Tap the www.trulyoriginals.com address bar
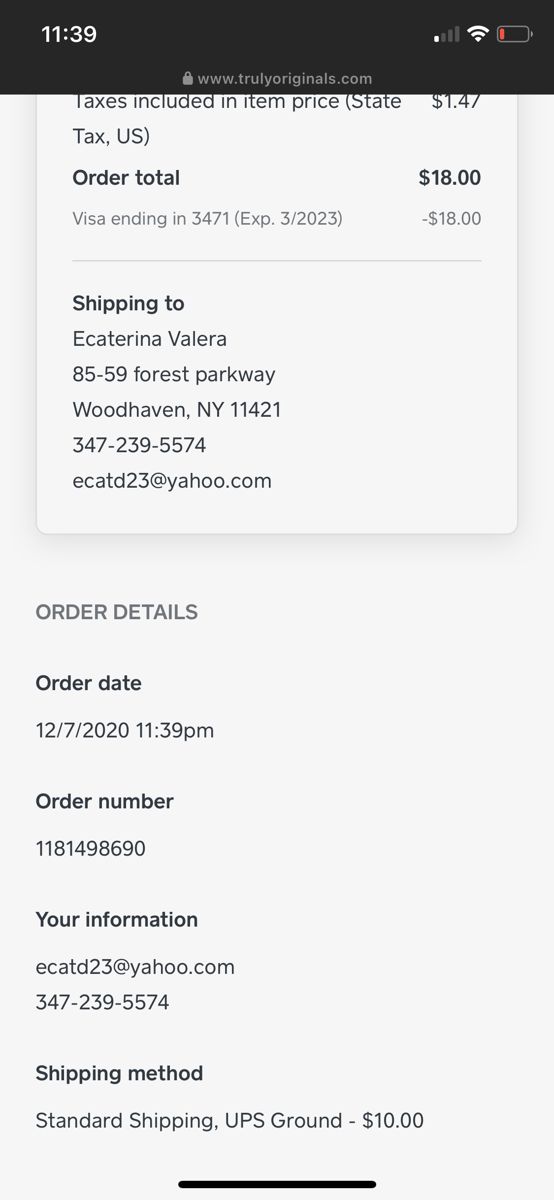Viewport: 554px width, 1200px height. (277, 78)
